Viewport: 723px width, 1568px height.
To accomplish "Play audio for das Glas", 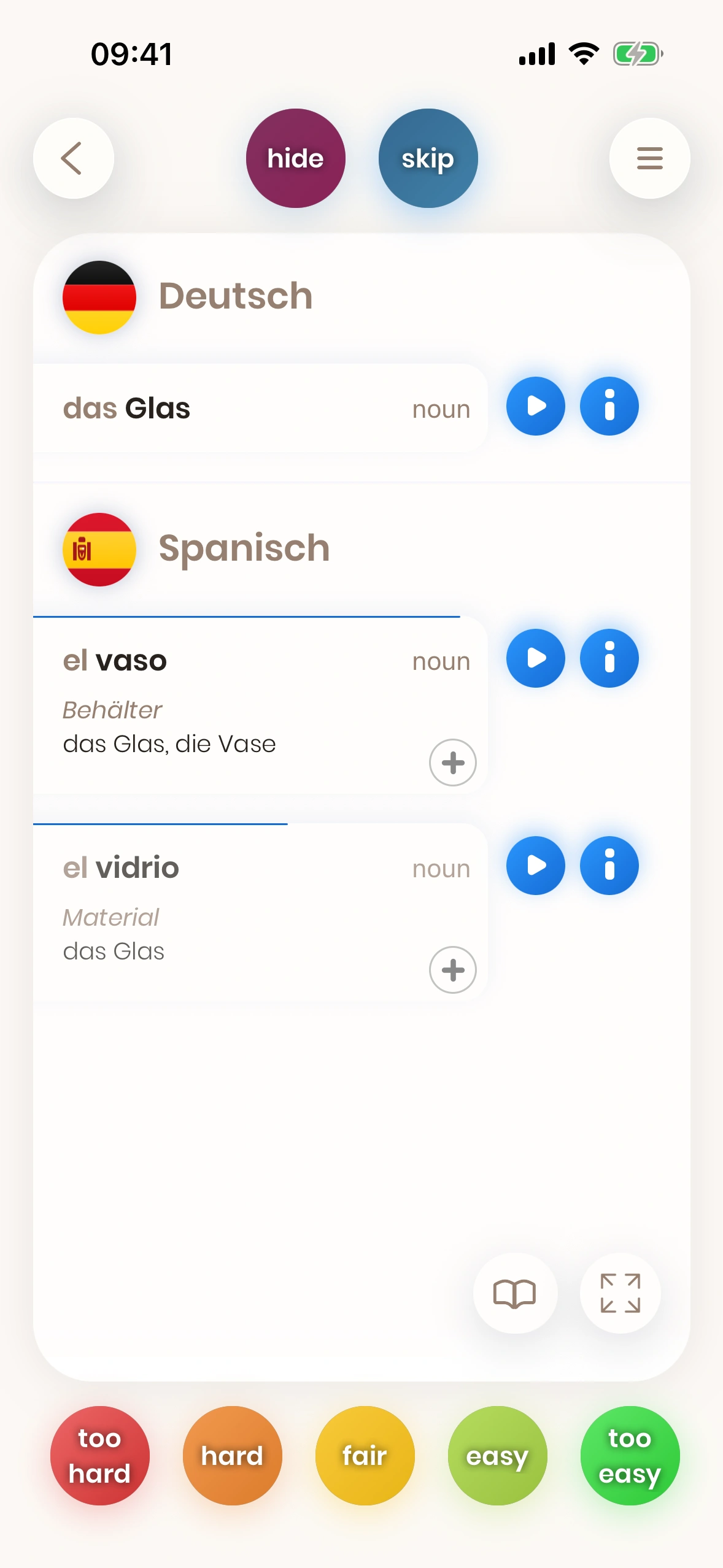I will 535,406.
